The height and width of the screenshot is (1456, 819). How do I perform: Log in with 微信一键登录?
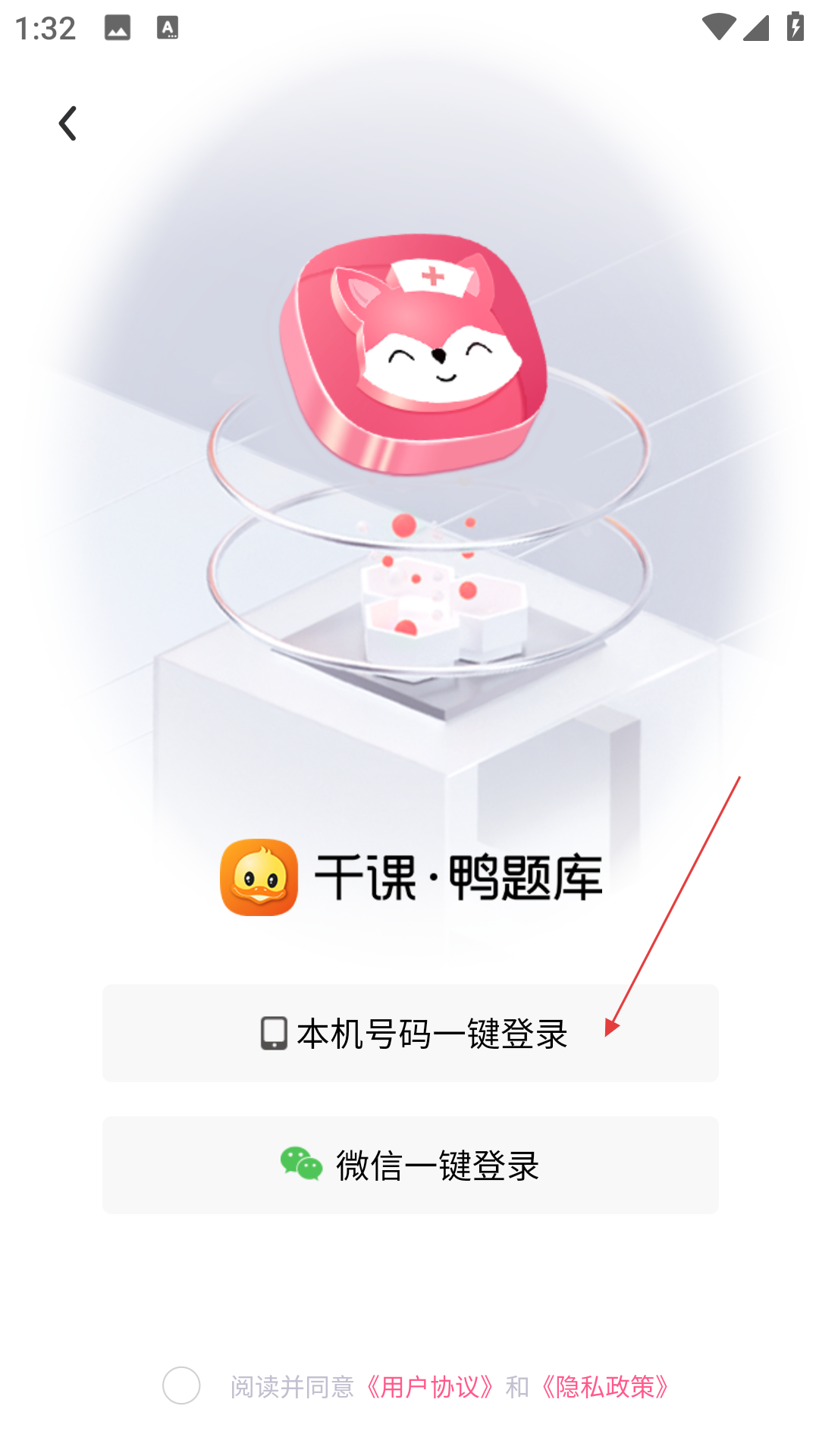point(410,1165)
